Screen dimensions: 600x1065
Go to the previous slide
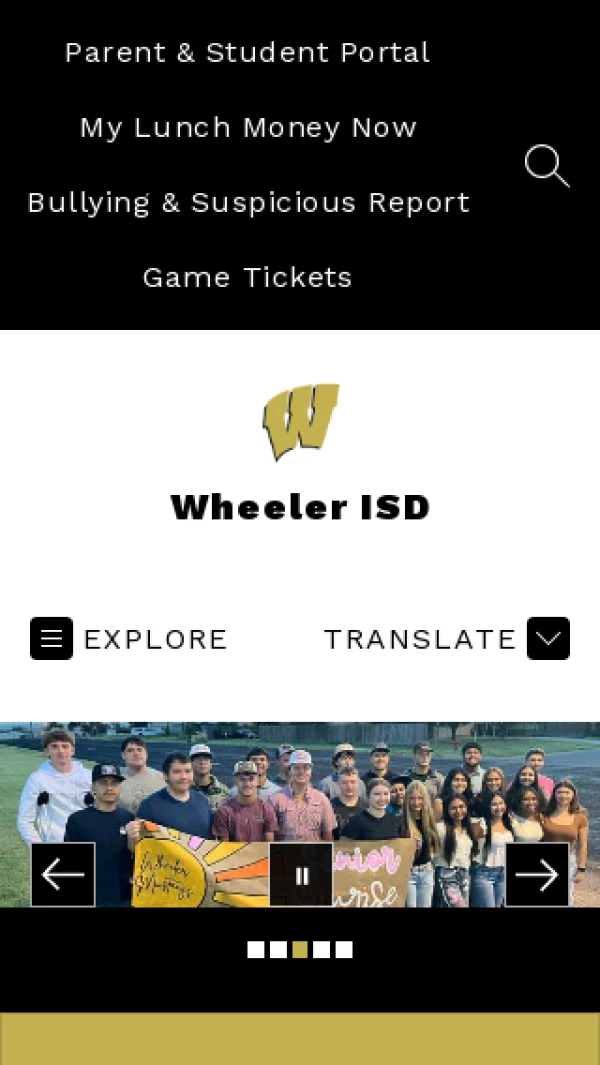(63, 875)
